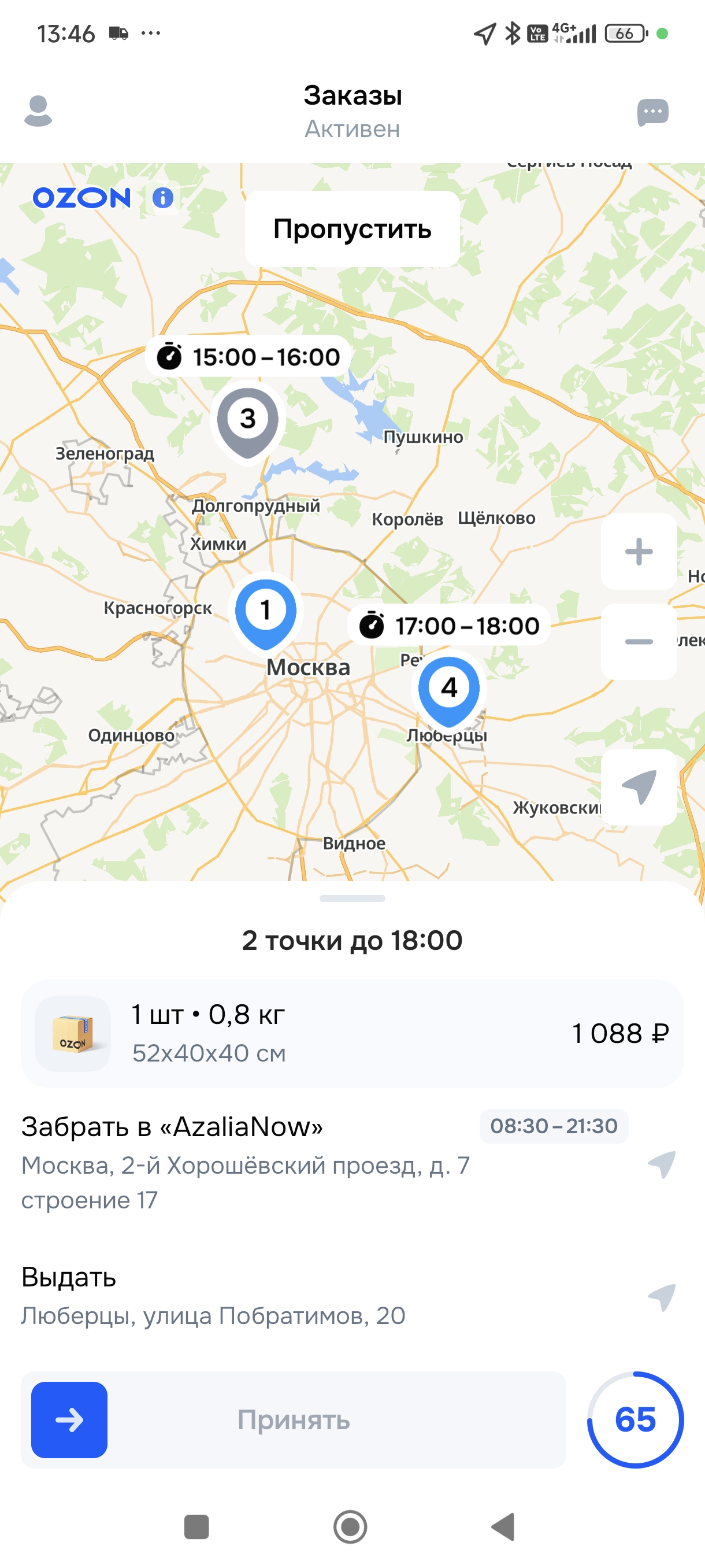Open the support chat icon
Screen dimensions: 705x1568
pyautogui.click(x=652, y=112)
